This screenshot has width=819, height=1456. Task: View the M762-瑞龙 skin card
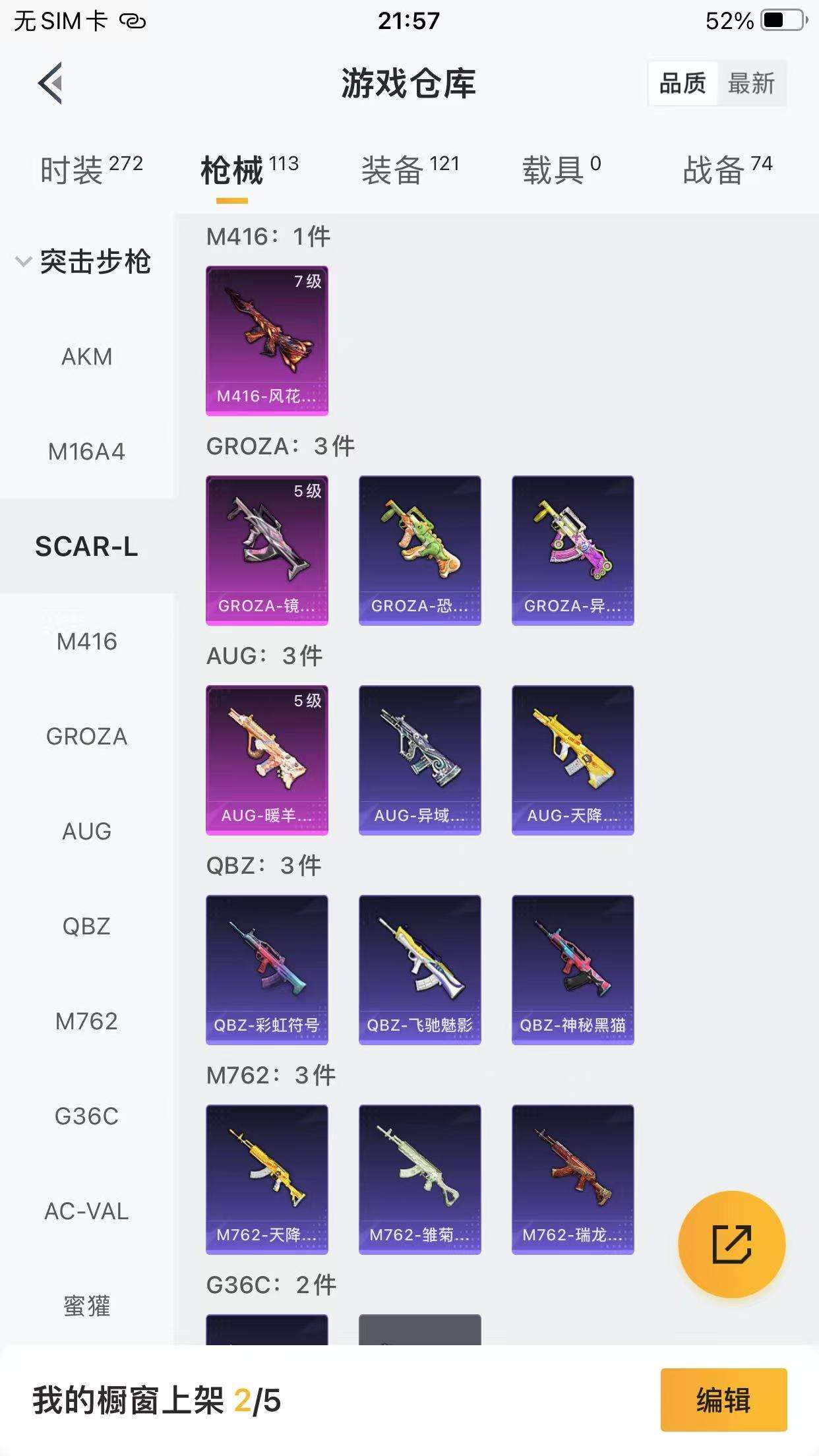[572, 1179]
